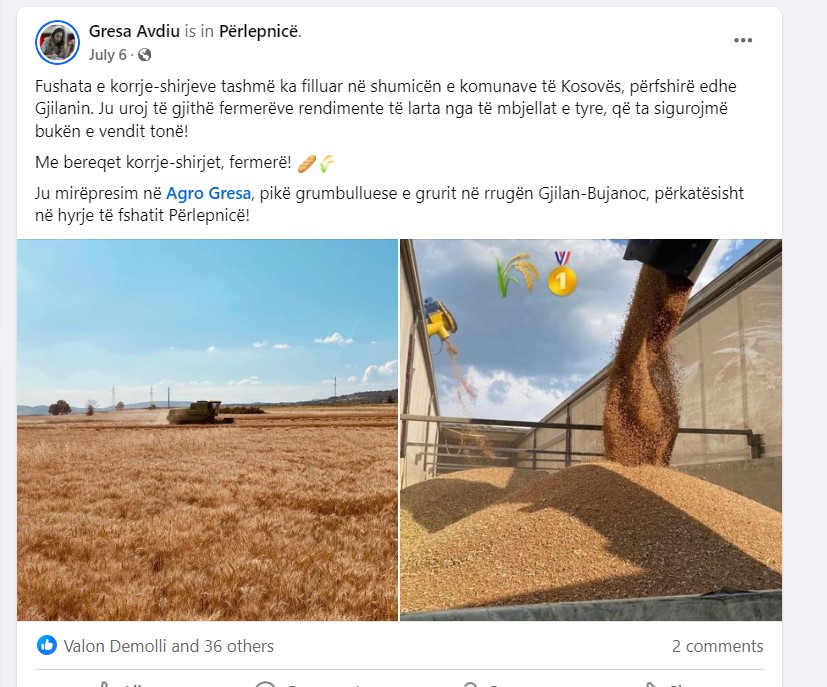Open the Gresa Avdiu profile name link
Image resolution: width=827 pixels, height=687 pixels.
134,31
